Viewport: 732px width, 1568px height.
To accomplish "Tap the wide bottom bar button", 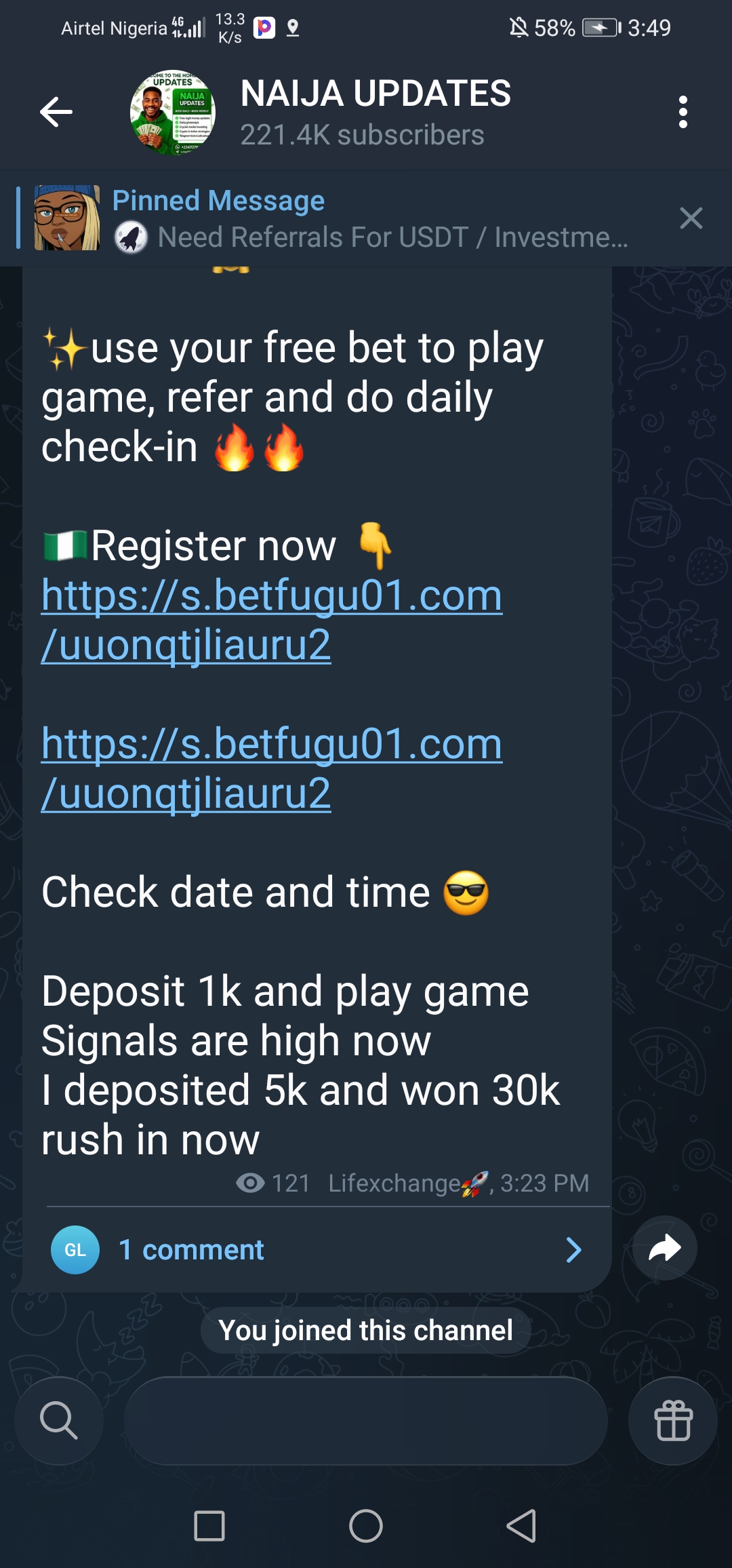I will pyautogui.click(x=365, y=1420).
